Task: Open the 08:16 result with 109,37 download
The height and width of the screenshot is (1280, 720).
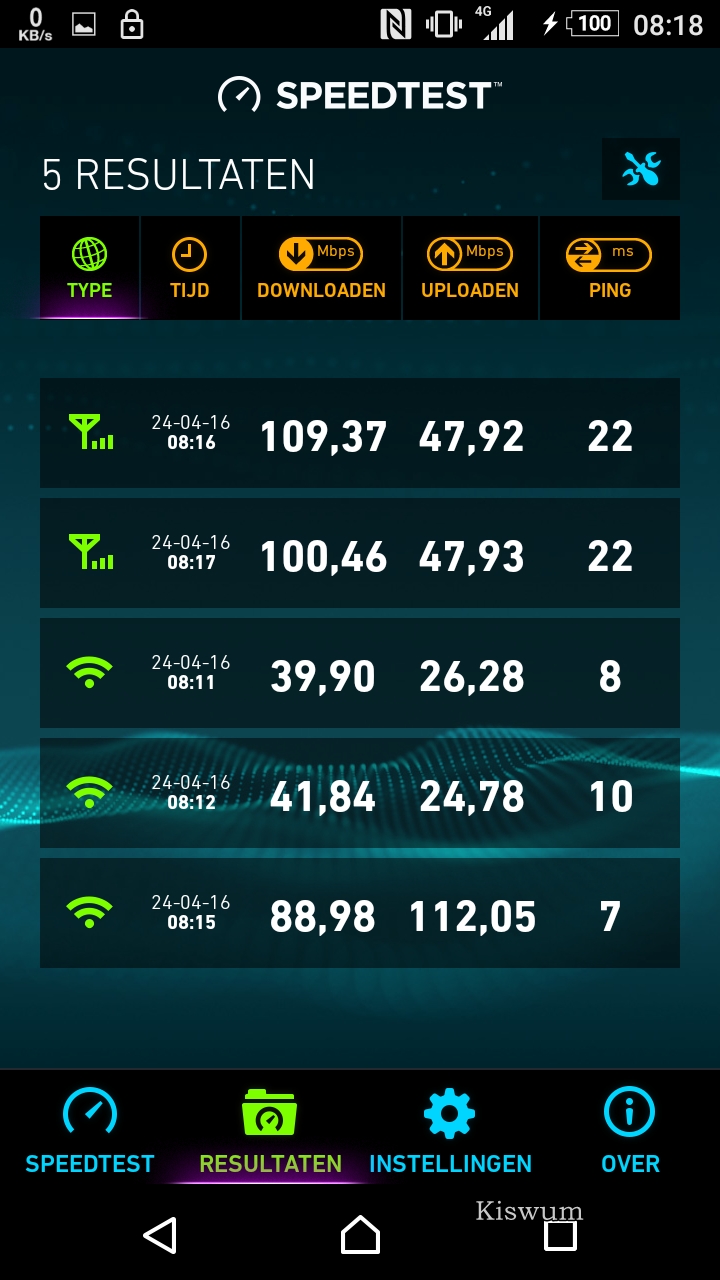Action: [360, 433]
